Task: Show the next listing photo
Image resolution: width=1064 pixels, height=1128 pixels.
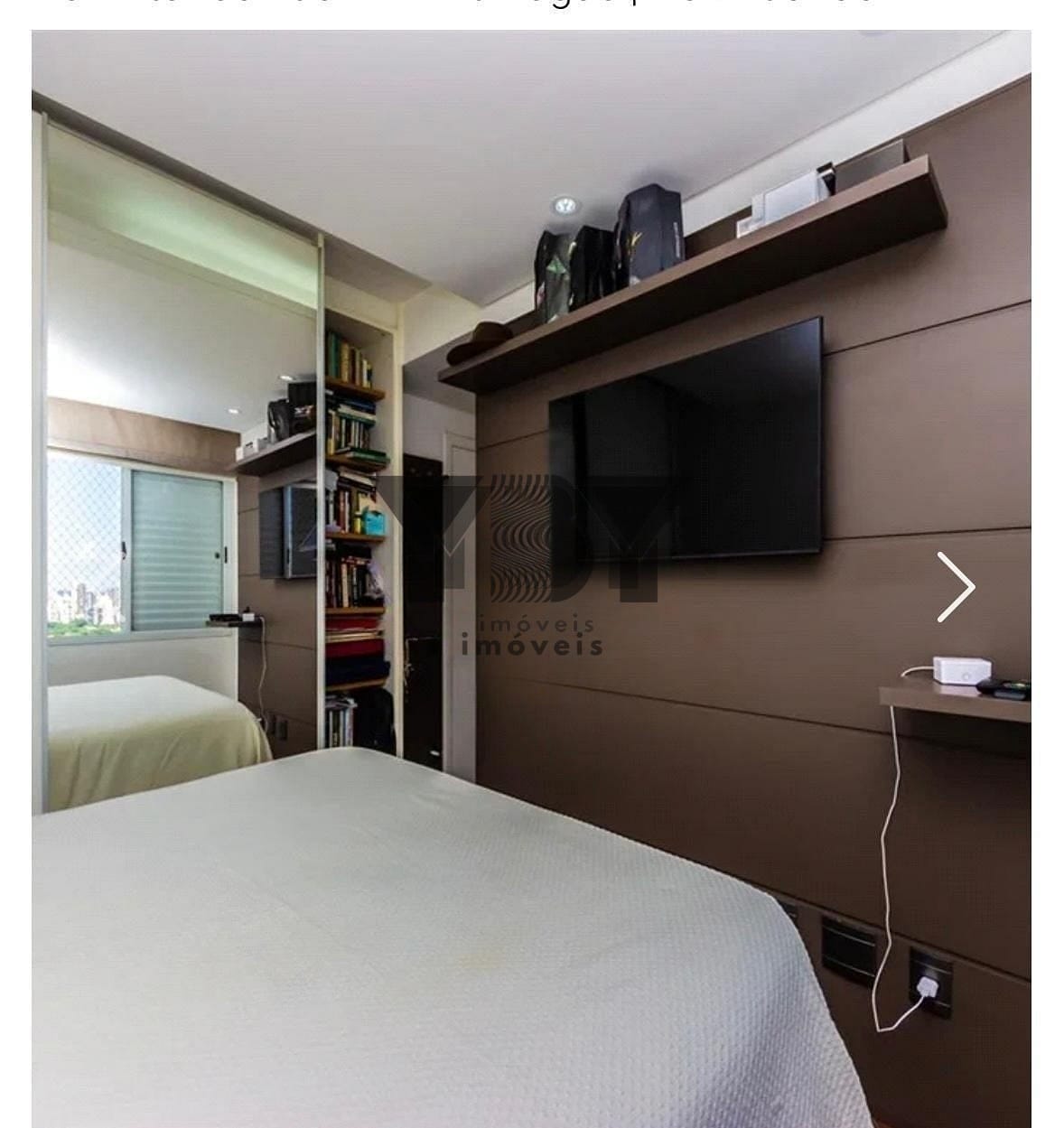Action: 956,587
